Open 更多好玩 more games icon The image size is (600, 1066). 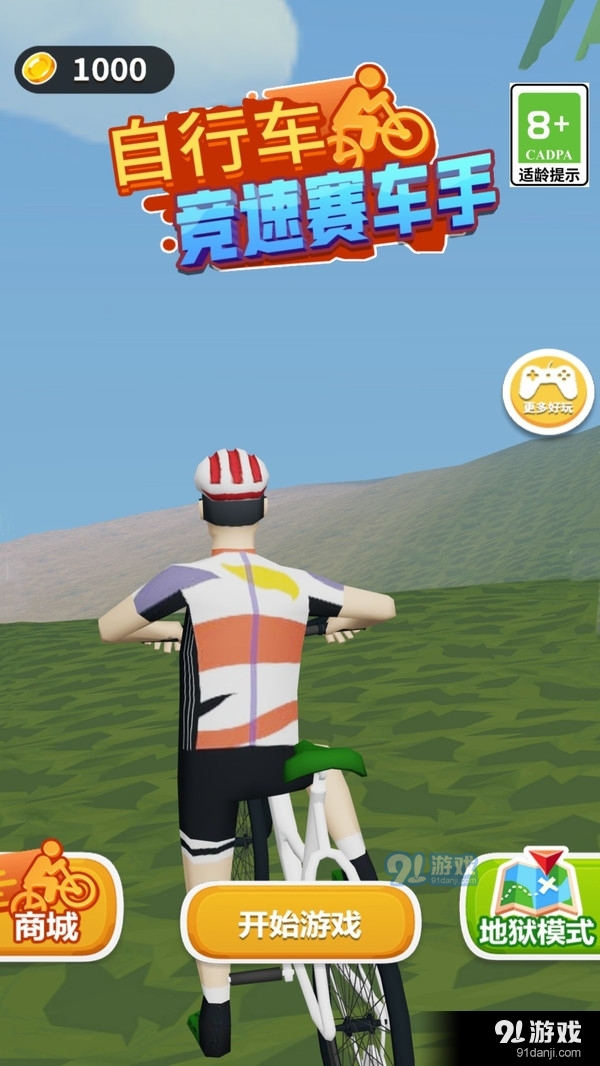pyautogui.click(x=547, y=391)
